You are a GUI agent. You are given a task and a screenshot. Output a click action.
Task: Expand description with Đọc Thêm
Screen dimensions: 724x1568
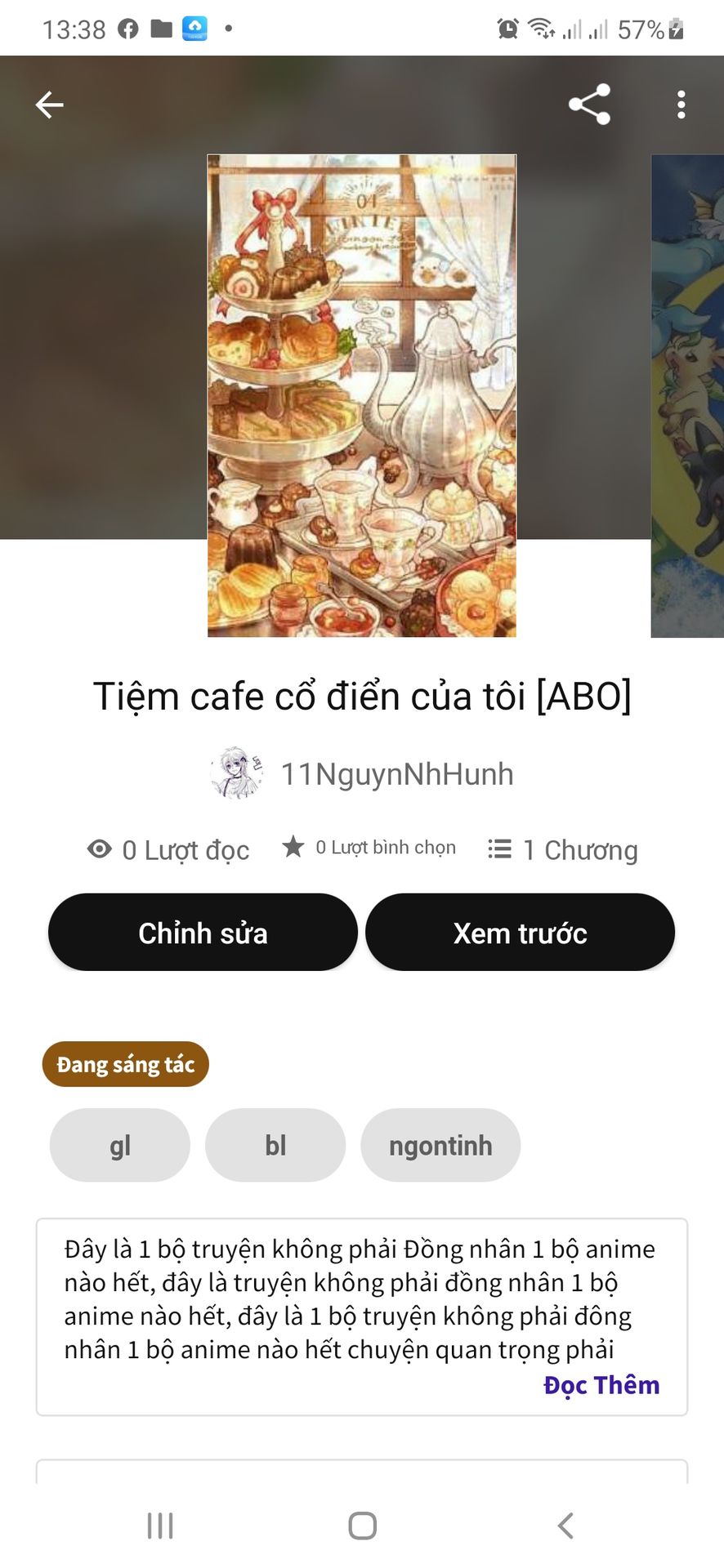pyautogui.click(x=601, y=1385)
